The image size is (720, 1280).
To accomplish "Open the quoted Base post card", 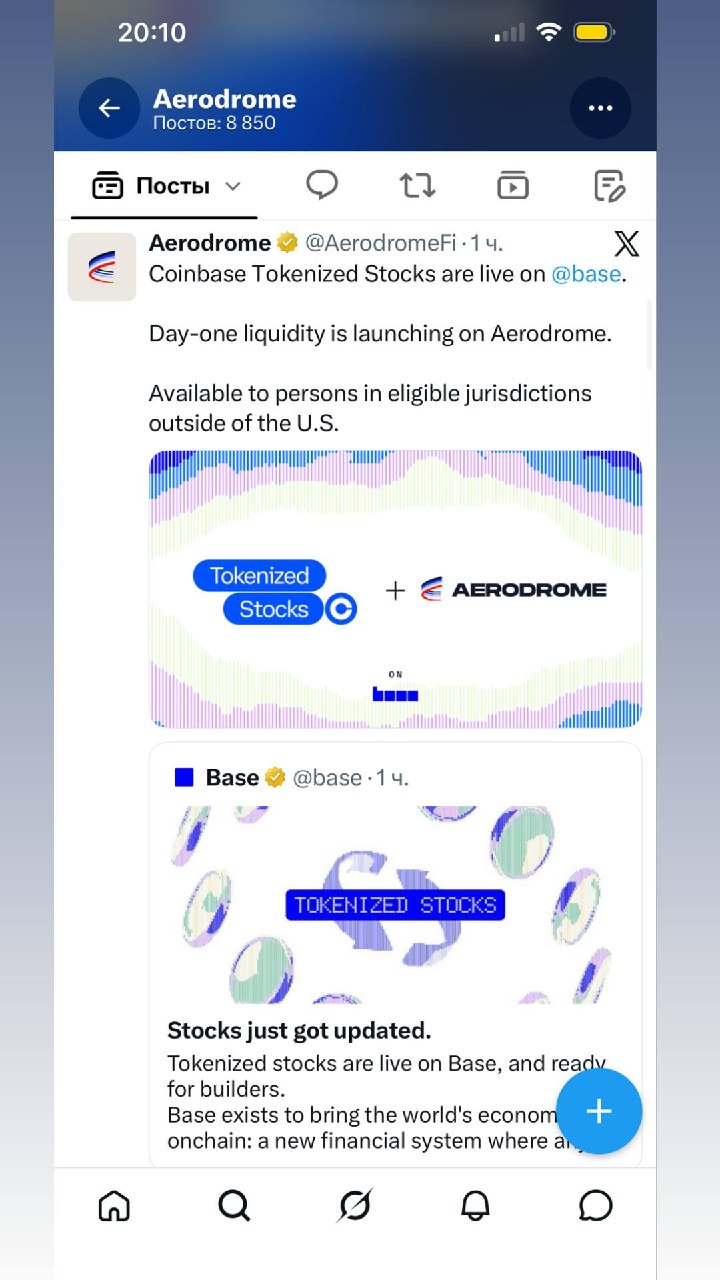I will click(395, 955).
